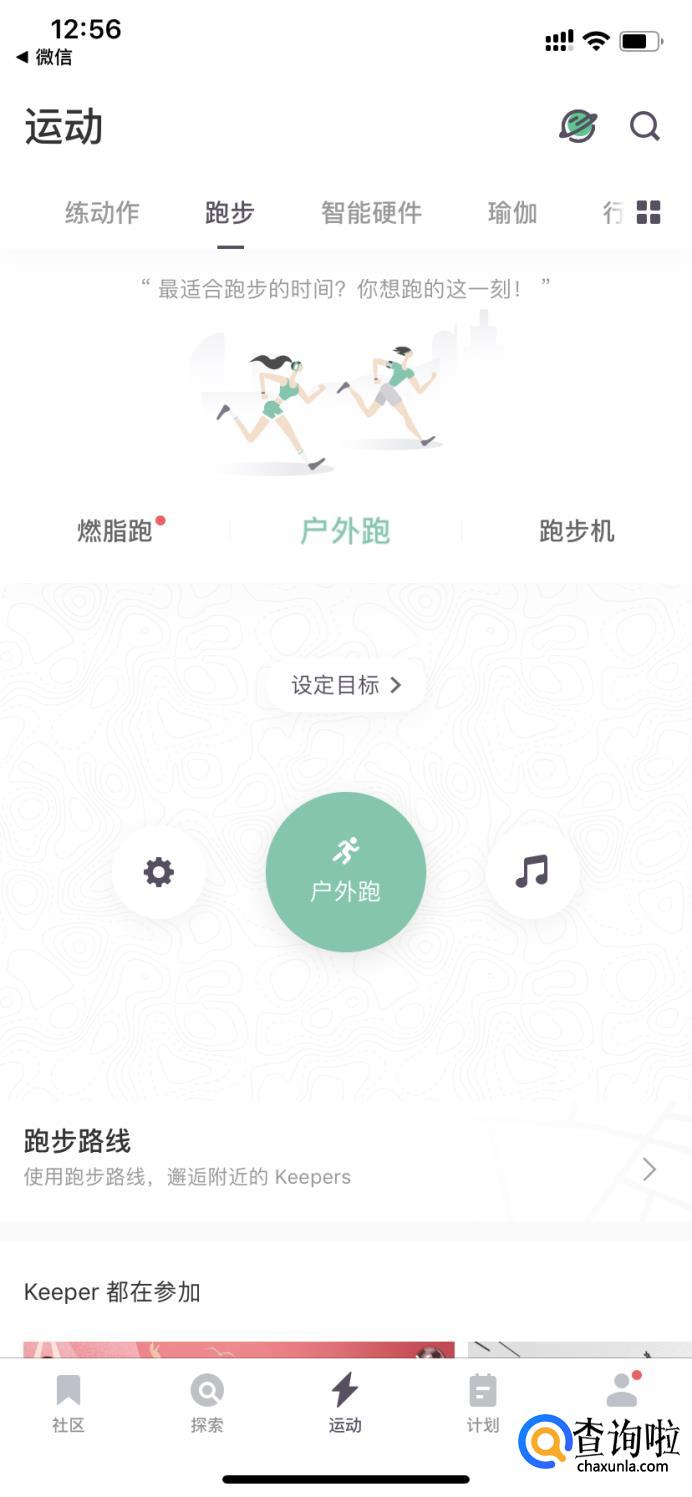
Task: Switch to the 瑜伽 top tab
Action: tap(512, 212)
